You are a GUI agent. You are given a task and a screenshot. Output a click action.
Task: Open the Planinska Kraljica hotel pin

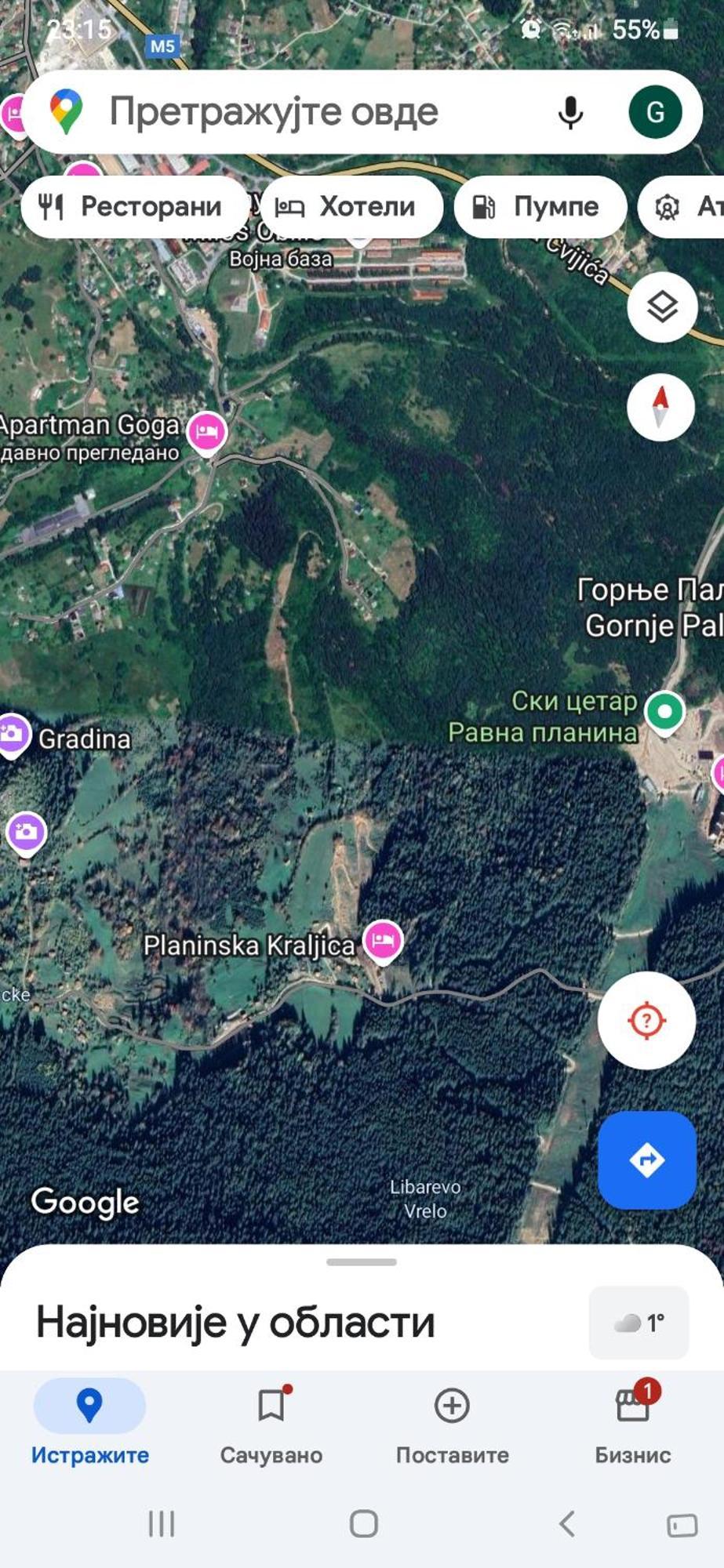pyautogui.click(x=383, y=939)
